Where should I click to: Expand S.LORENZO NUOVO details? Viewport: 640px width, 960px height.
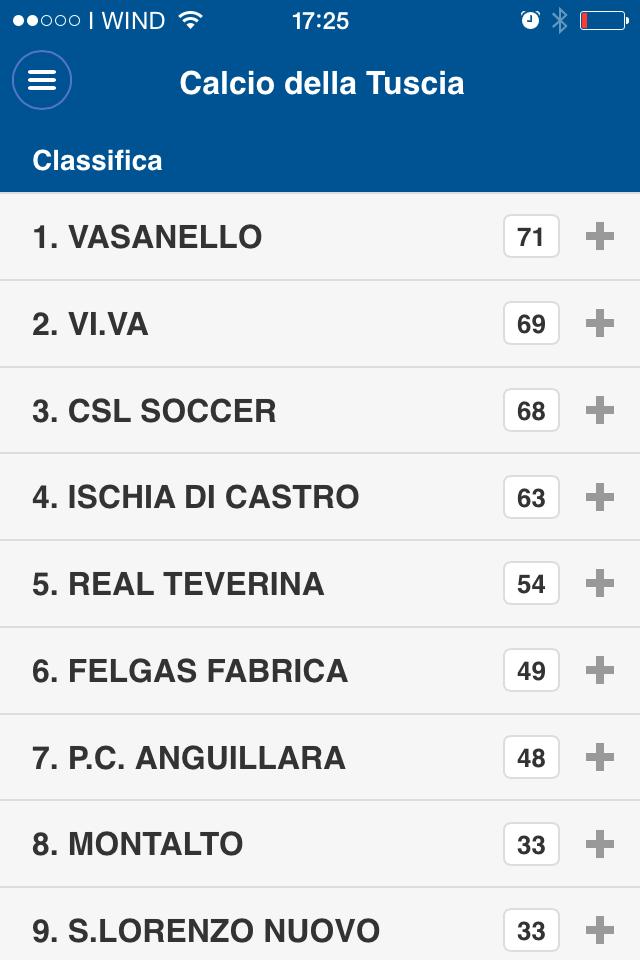[599, 931]
